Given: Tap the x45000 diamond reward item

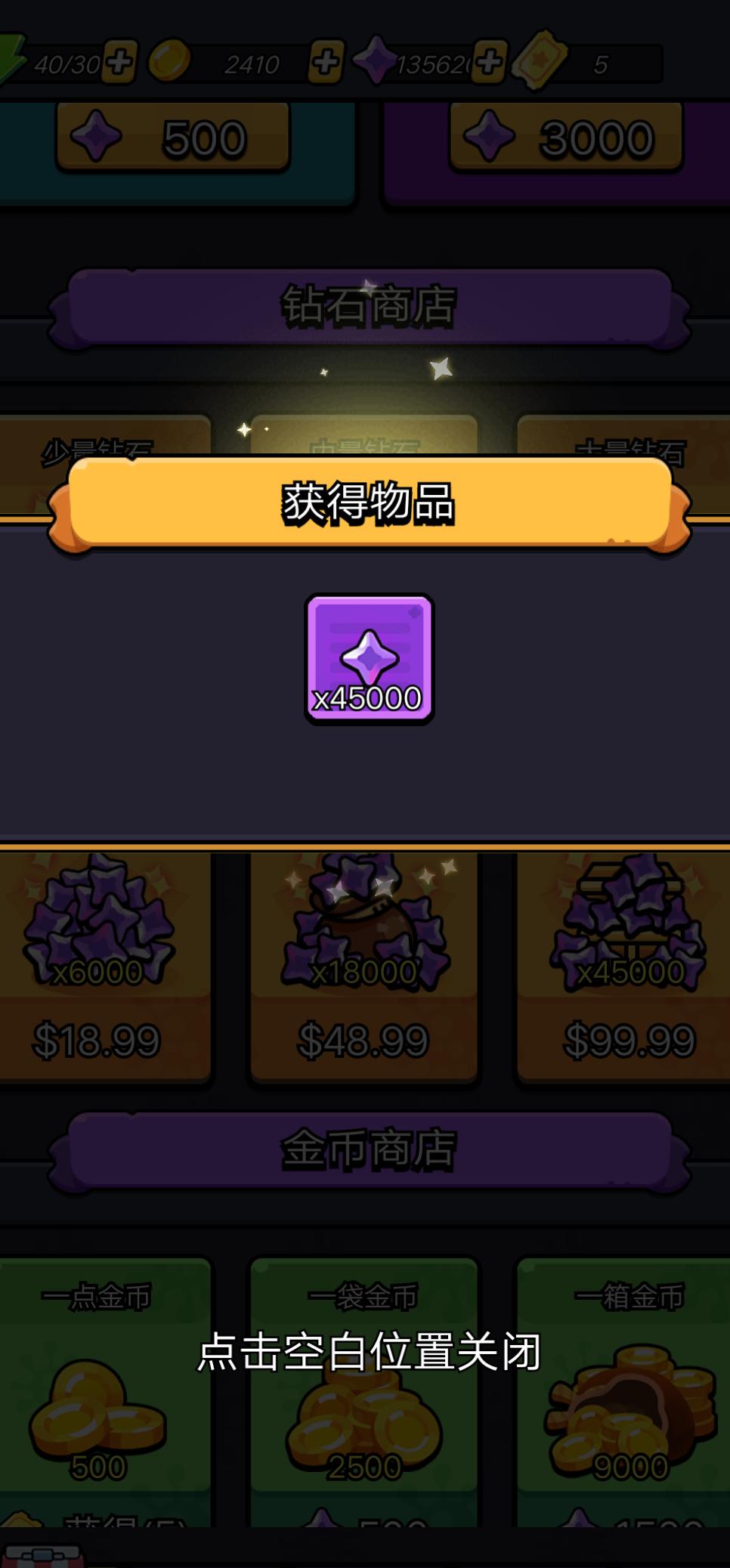Looking at the screenshot, I should 369,660.
